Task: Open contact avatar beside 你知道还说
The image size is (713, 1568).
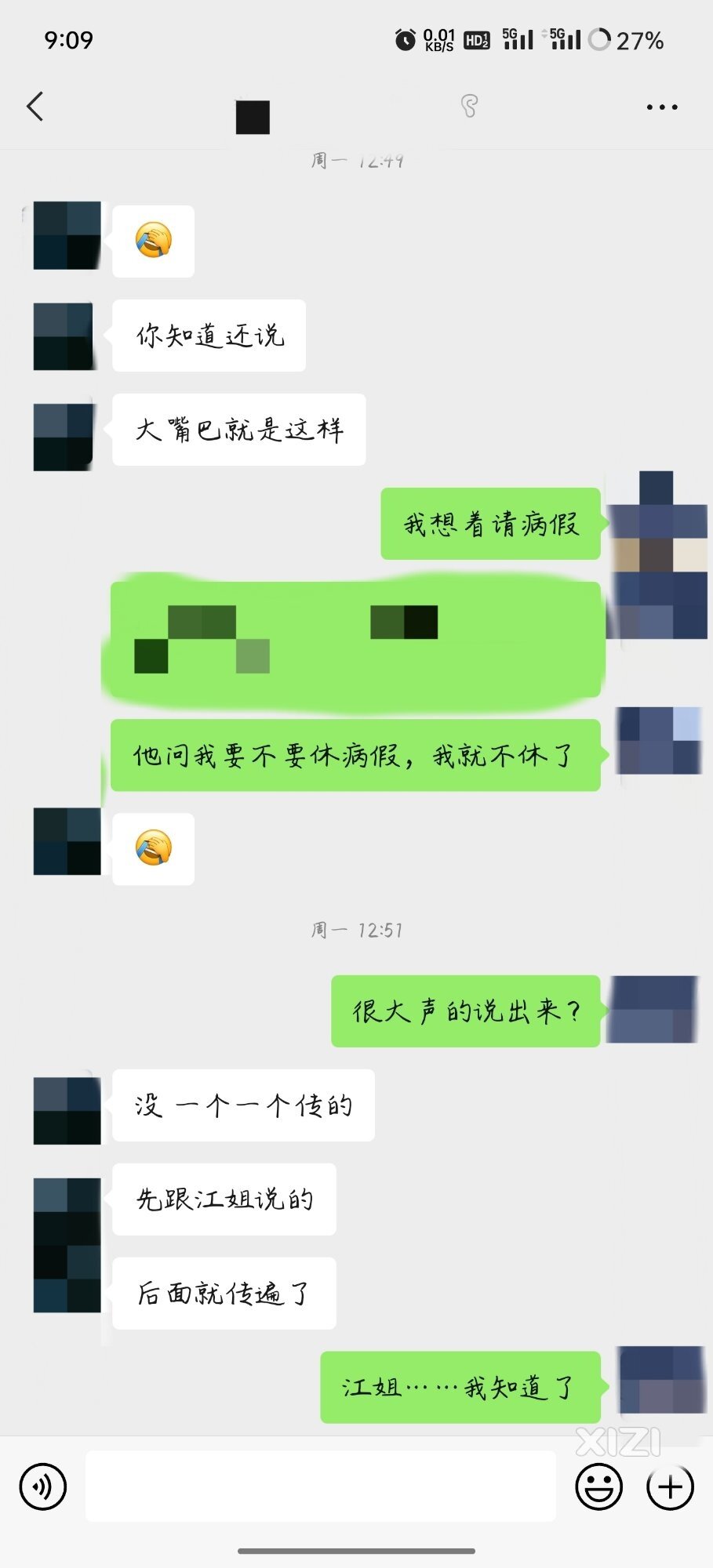Action: pos(66,336)
